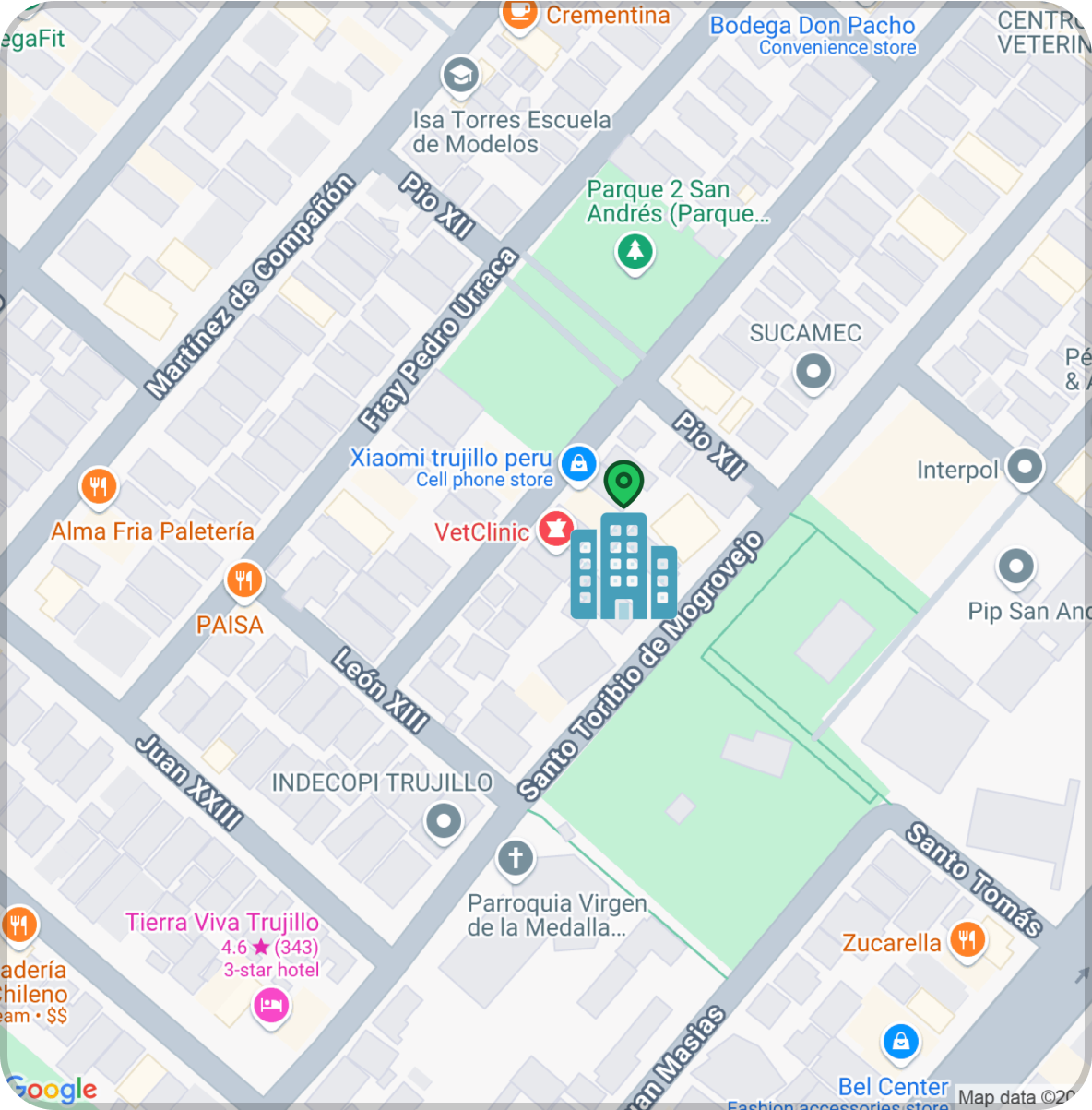Select the green location pin above the building

click(623, 482)
